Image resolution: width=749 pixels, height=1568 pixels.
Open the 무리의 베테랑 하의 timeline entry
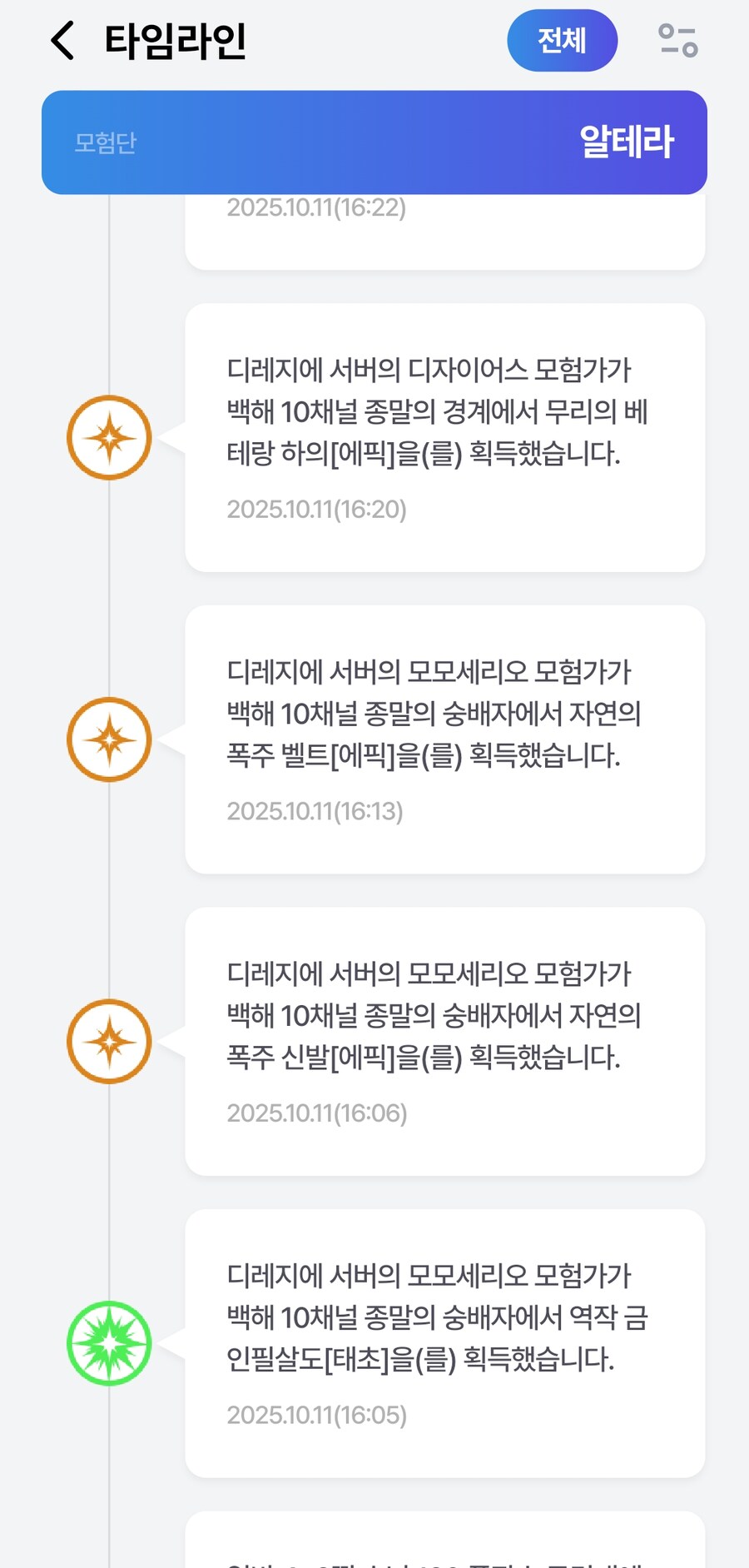pyautogui.click(x=444, y=437)
